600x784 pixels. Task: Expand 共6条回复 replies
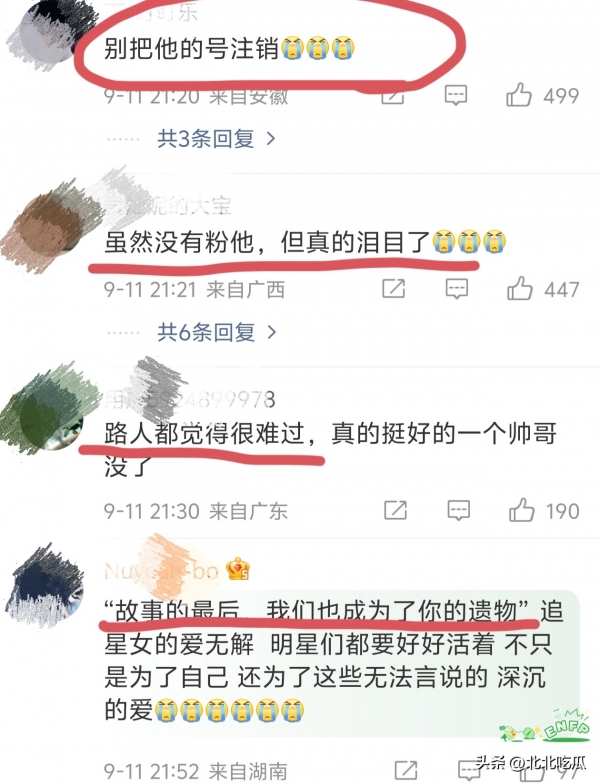coord(216,331)
